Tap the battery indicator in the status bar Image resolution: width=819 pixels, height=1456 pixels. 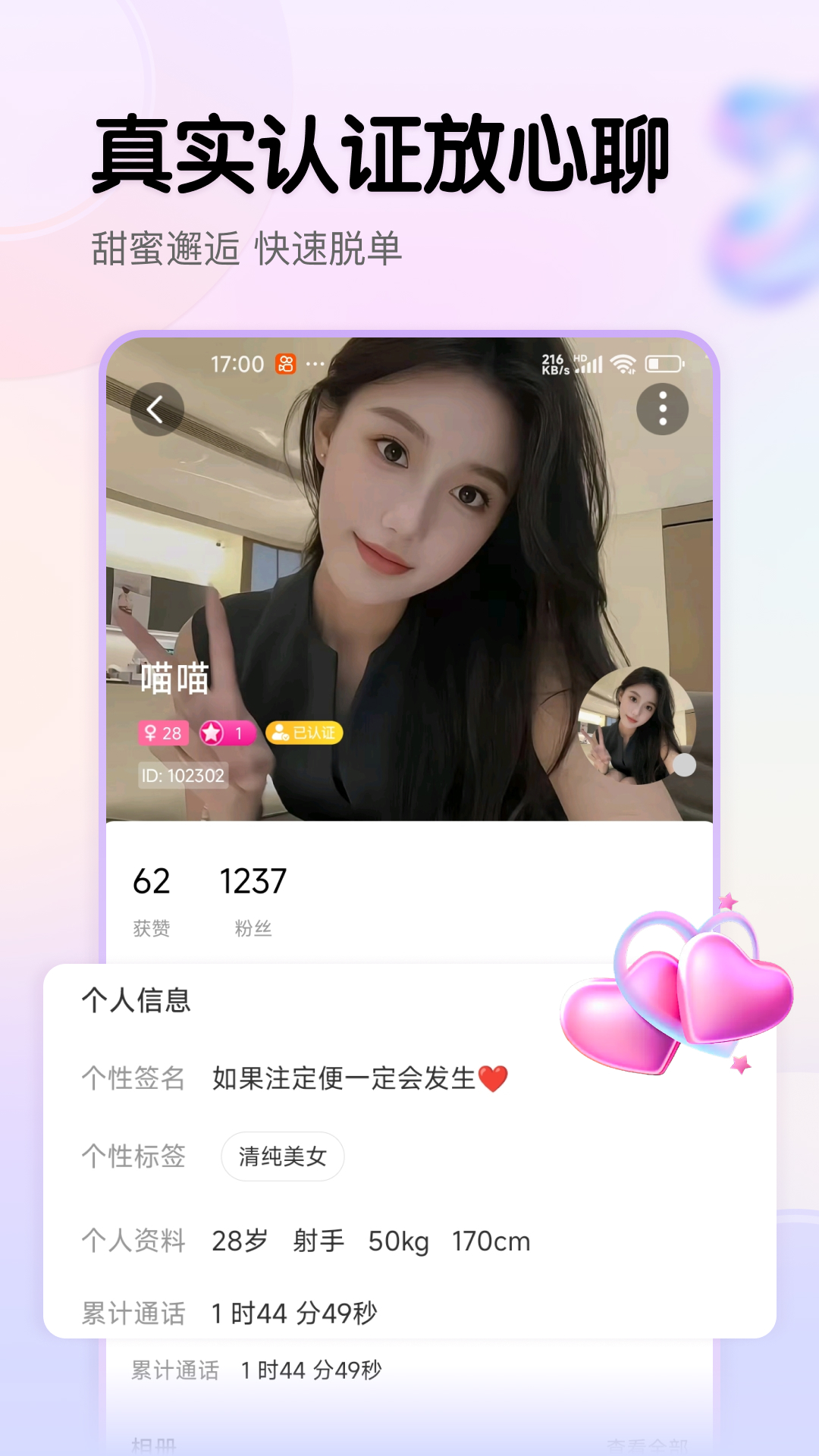(x=663, y=364)
